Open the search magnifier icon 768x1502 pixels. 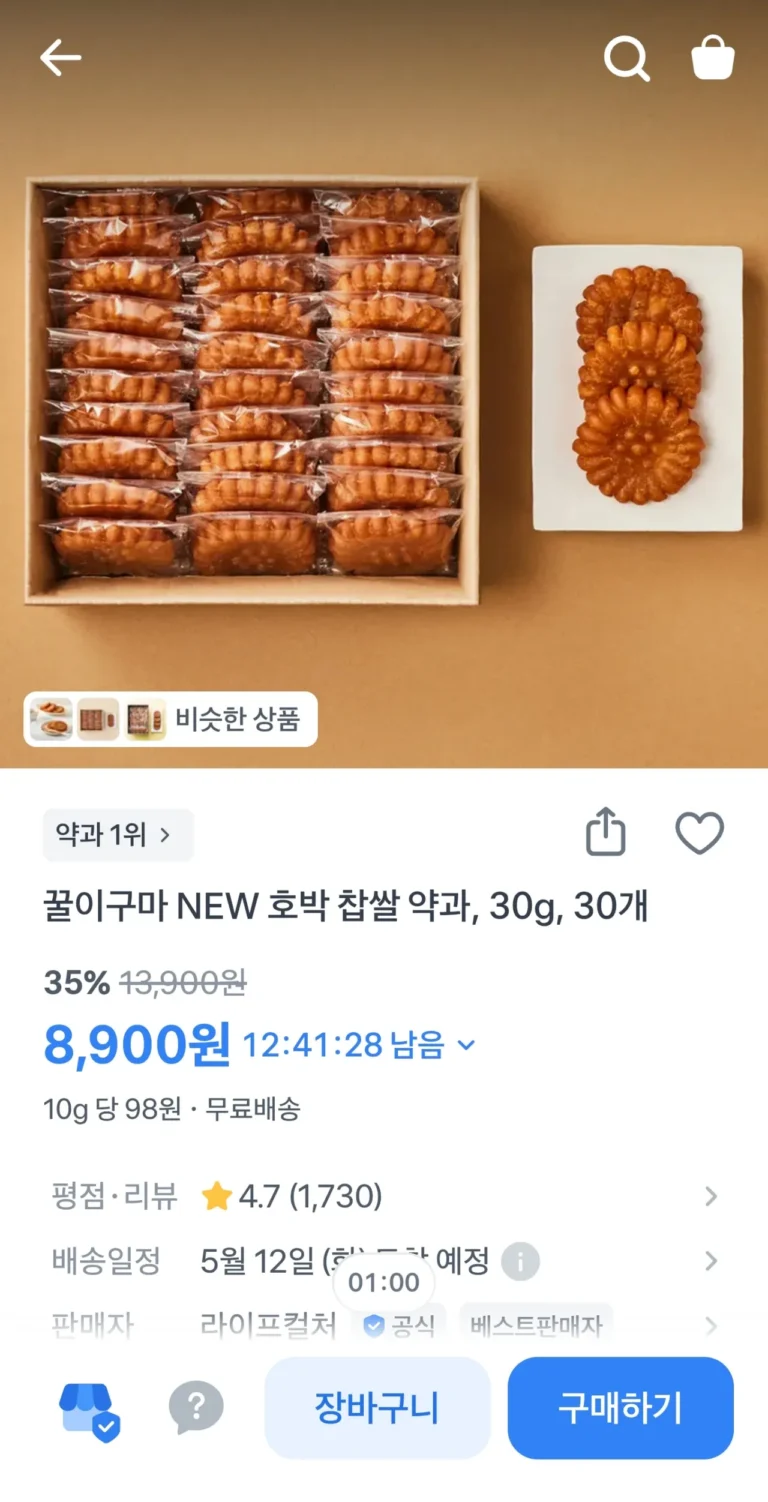[627, 59]
